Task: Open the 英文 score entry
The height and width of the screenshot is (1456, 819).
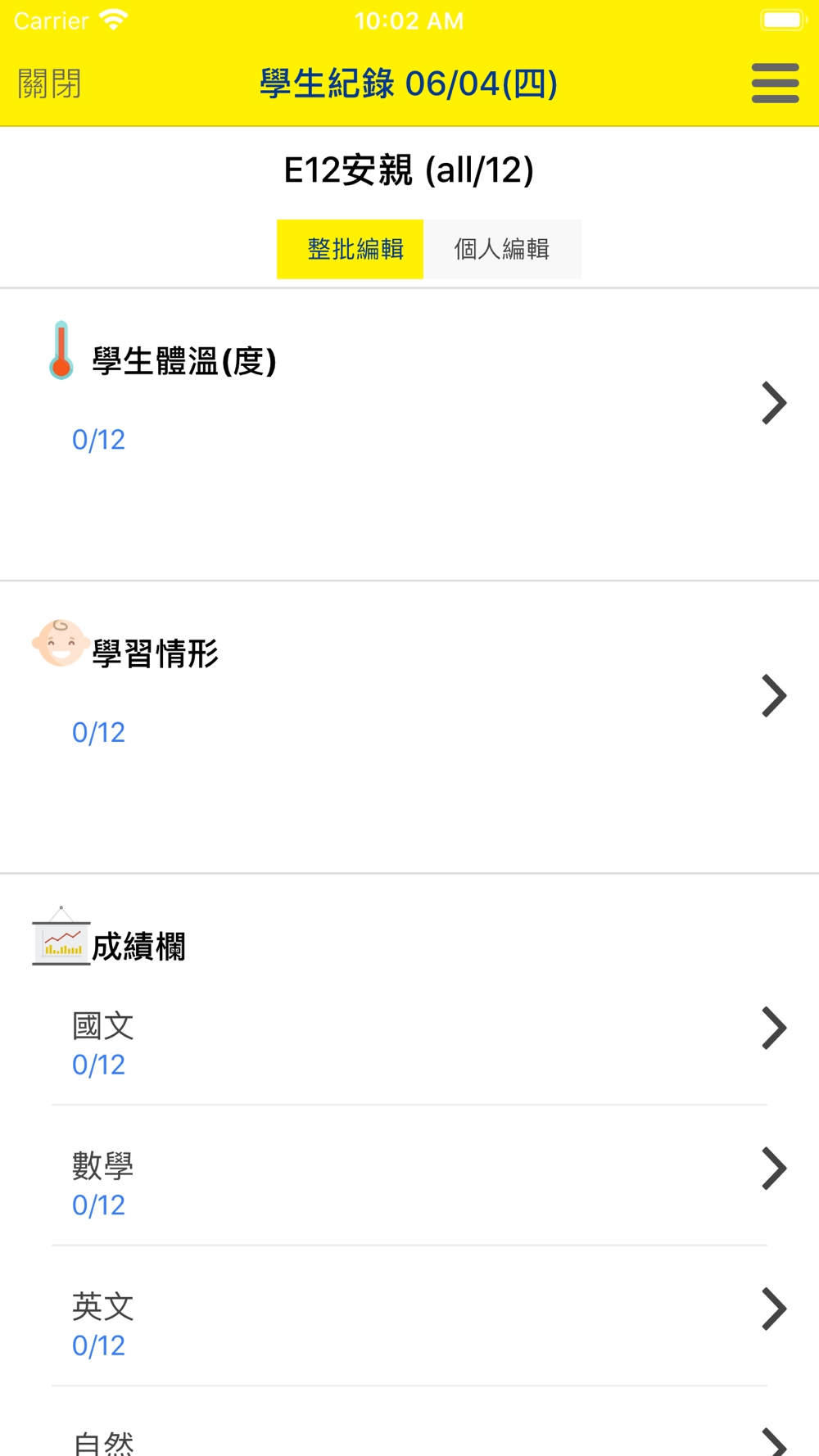Action: click(409, 1317)
